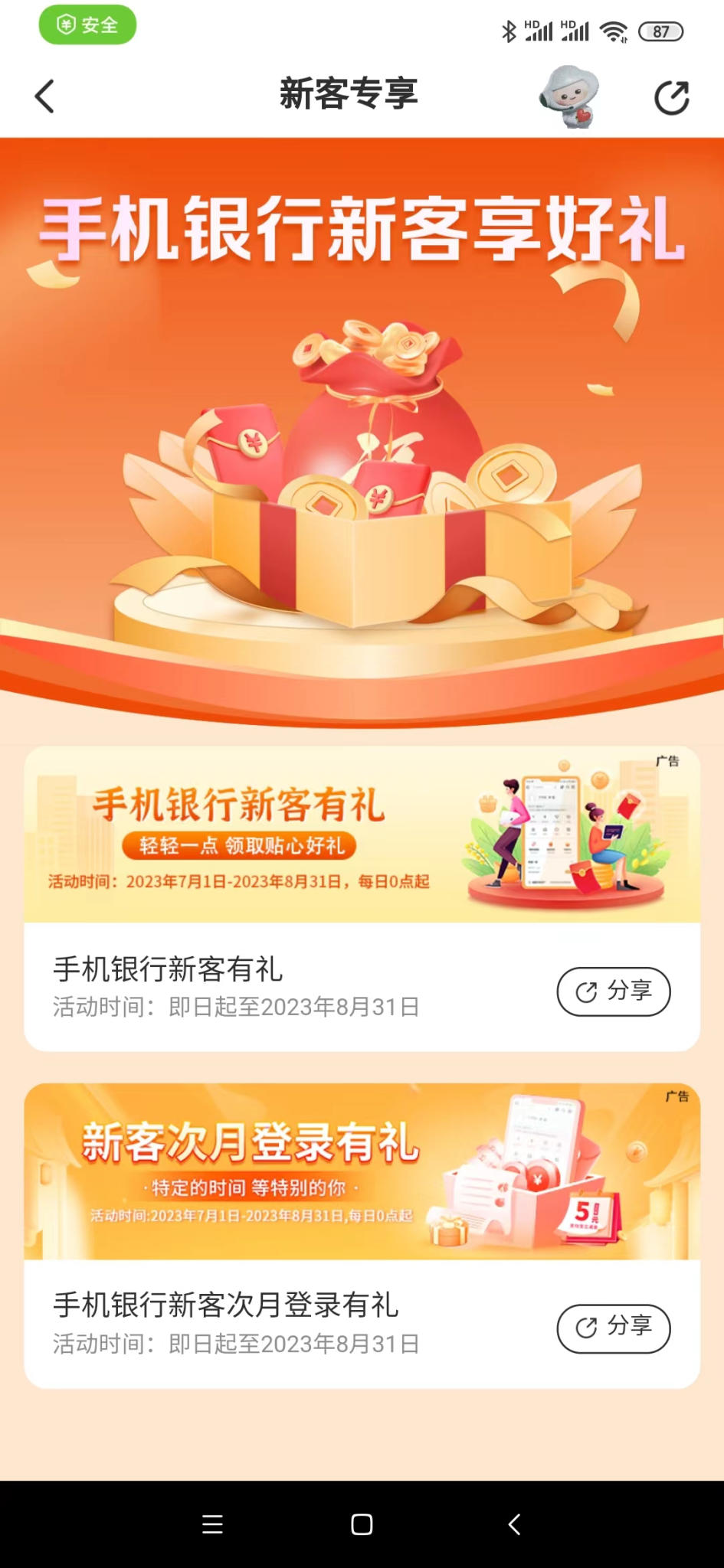The image size is (724, 1568).
Task: Share this page via top-right icon
Action: 671,97
